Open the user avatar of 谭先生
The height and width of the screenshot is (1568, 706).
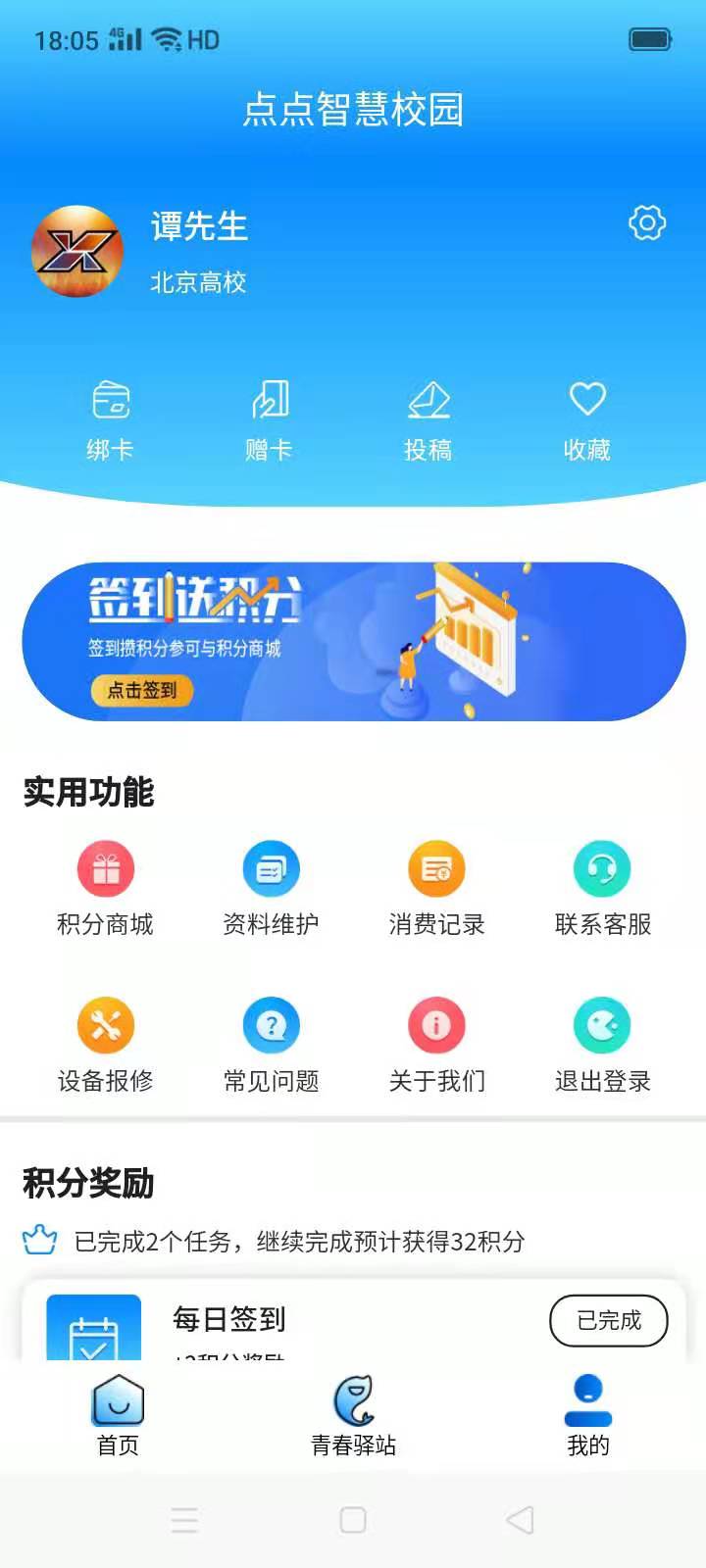click(x=76, y=252)
